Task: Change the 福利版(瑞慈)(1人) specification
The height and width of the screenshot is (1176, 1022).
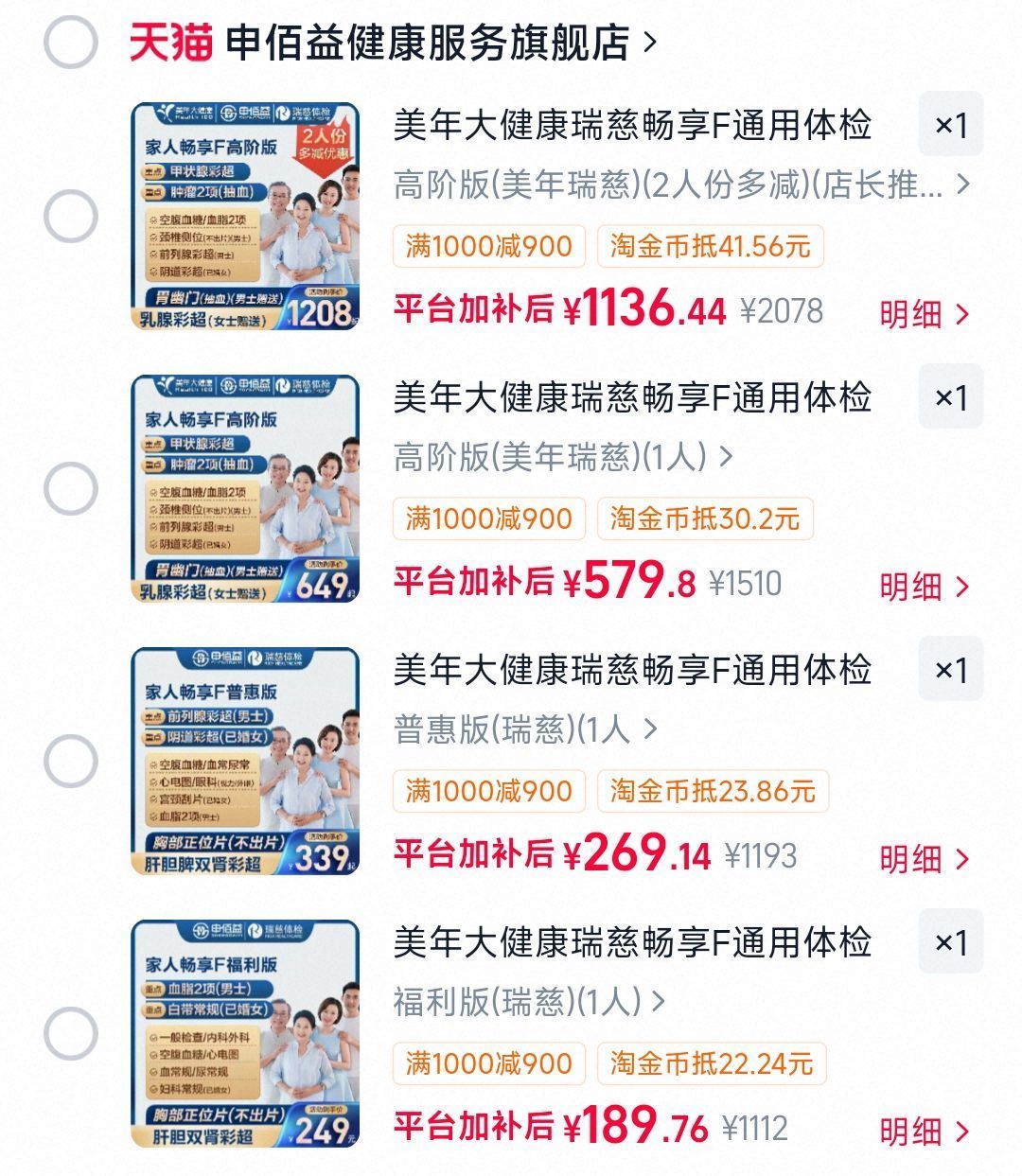Action: click(x=530, y=1002)
